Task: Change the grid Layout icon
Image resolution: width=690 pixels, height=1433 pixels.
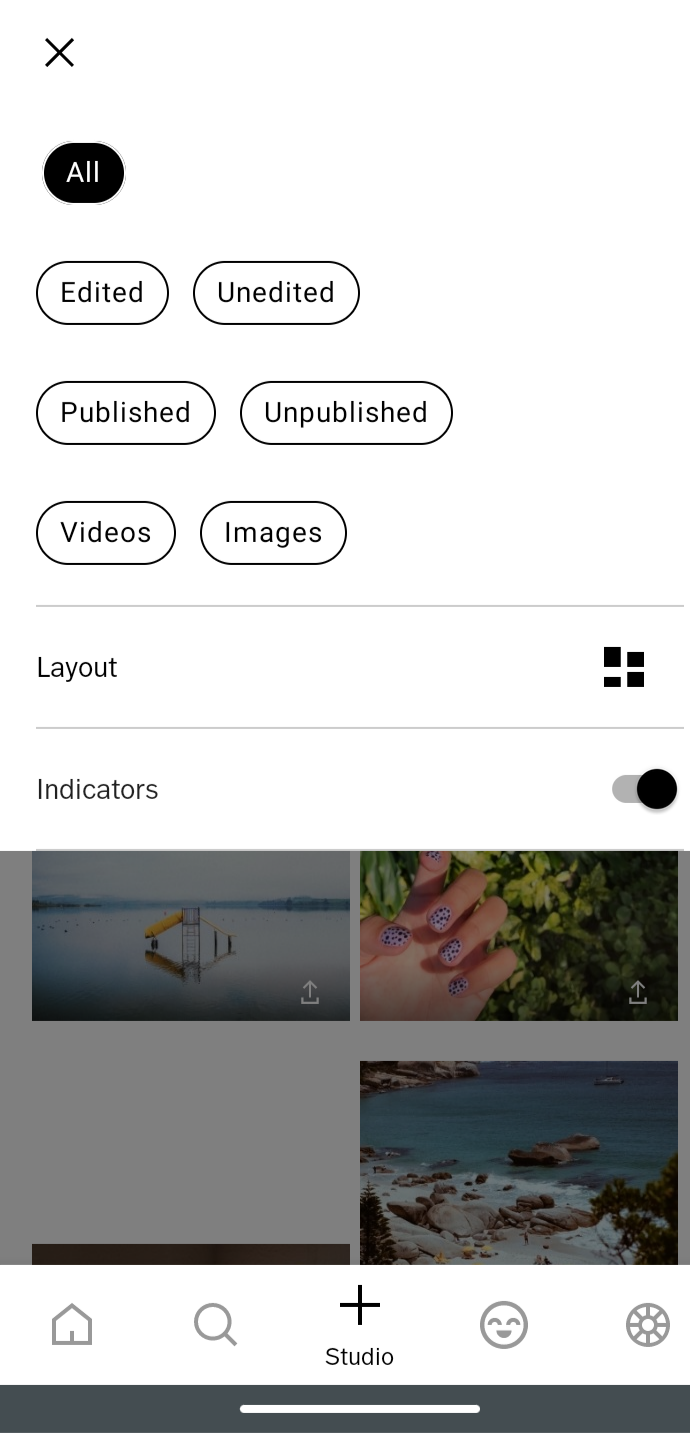Action: [x=624, y=667]
